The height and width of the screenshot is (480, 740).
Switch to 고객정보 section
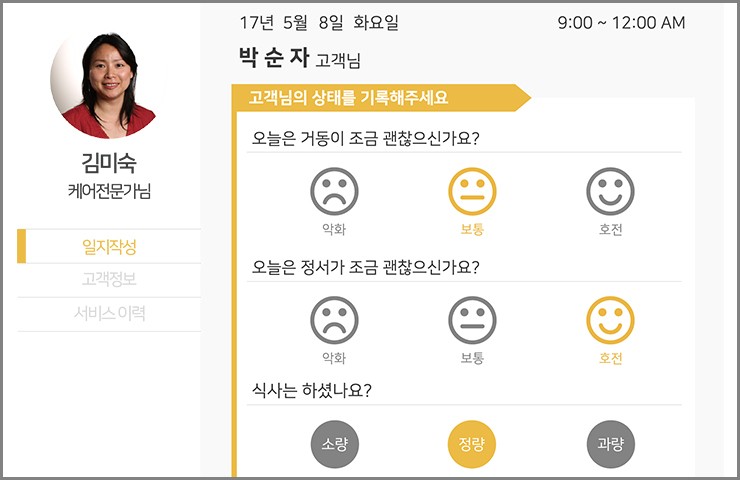(x=109, y=279)
